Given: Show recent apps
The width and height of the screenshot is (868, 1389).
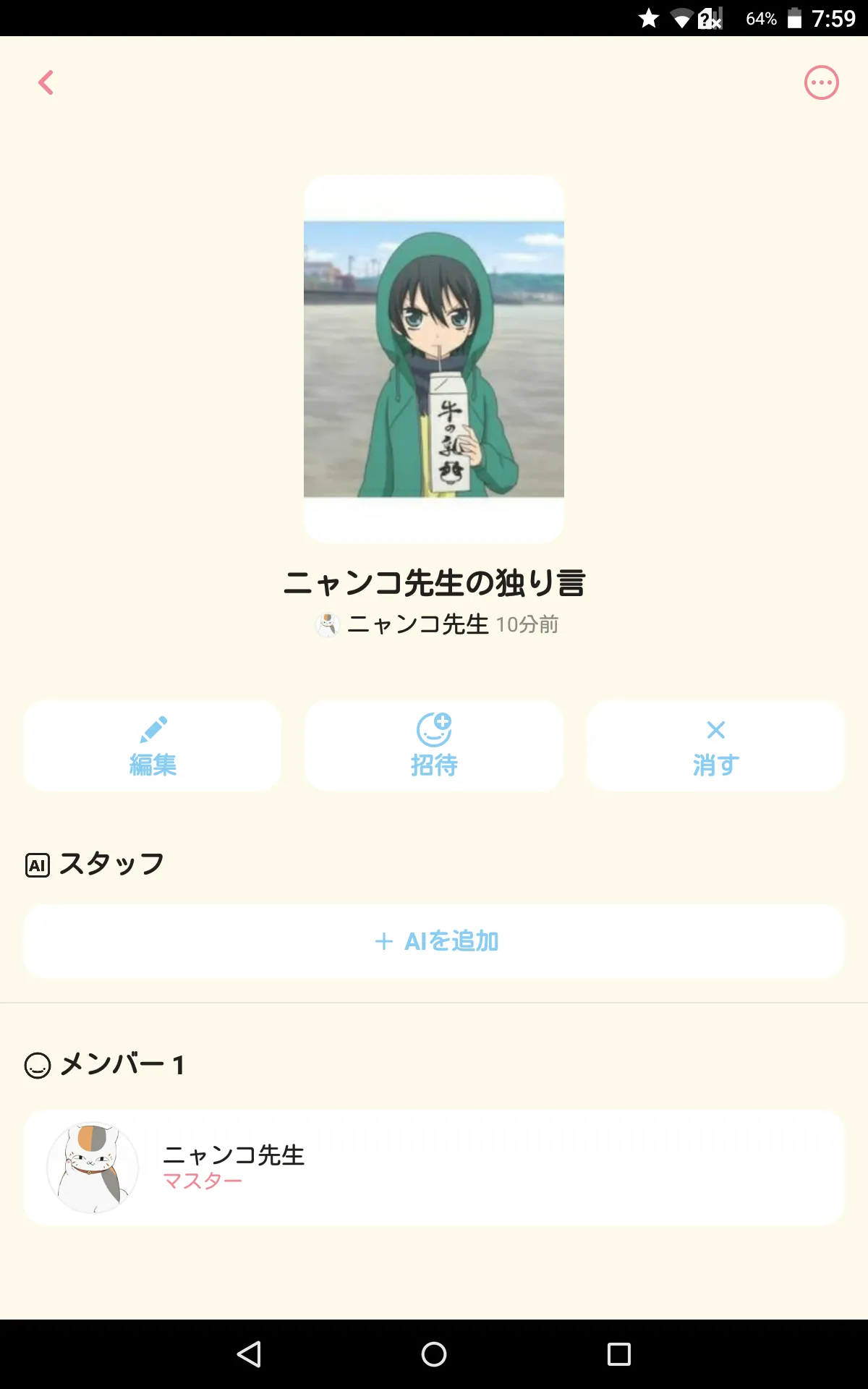Looking at the screenshot, I should pyautogui.click(x=618, y=1354).
